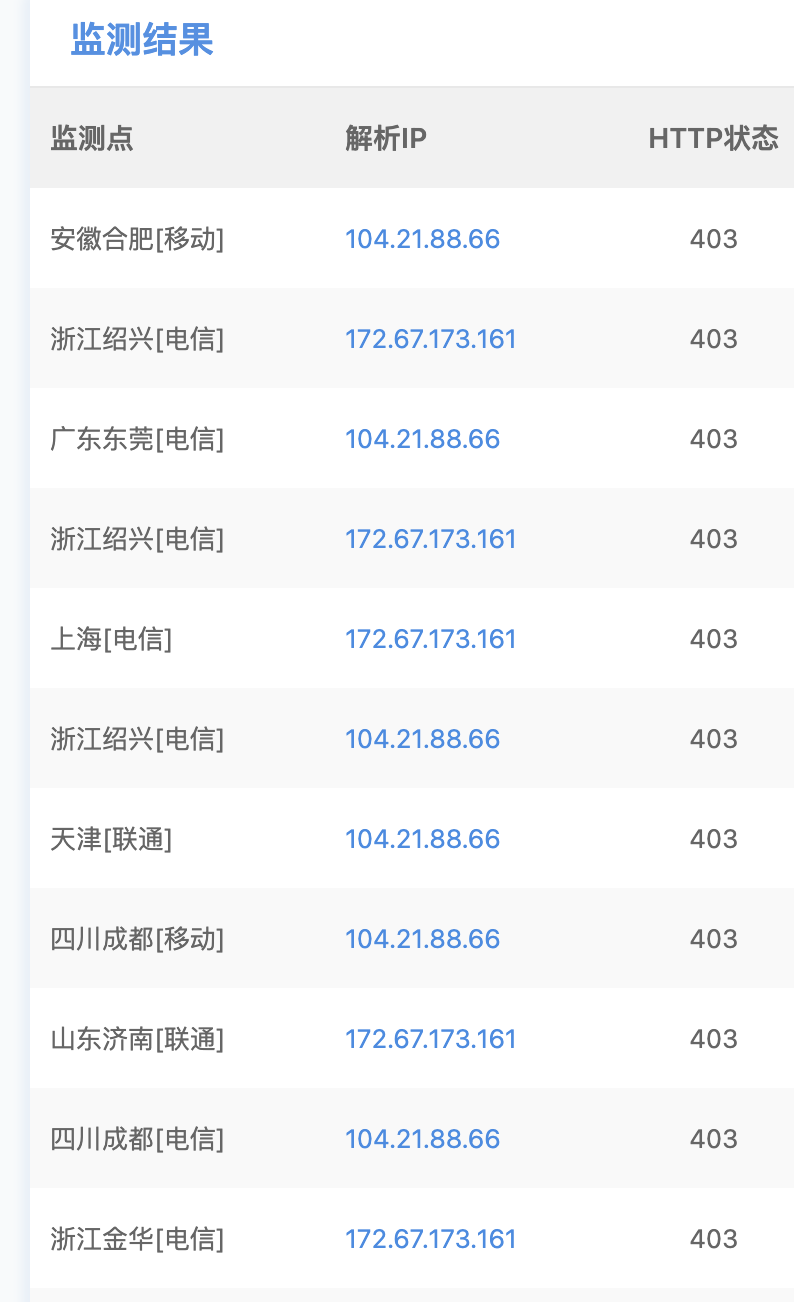Select IP 104.21.88.66 for 天津[联通]
The image size is (794, 1302).
click(422, 839)
